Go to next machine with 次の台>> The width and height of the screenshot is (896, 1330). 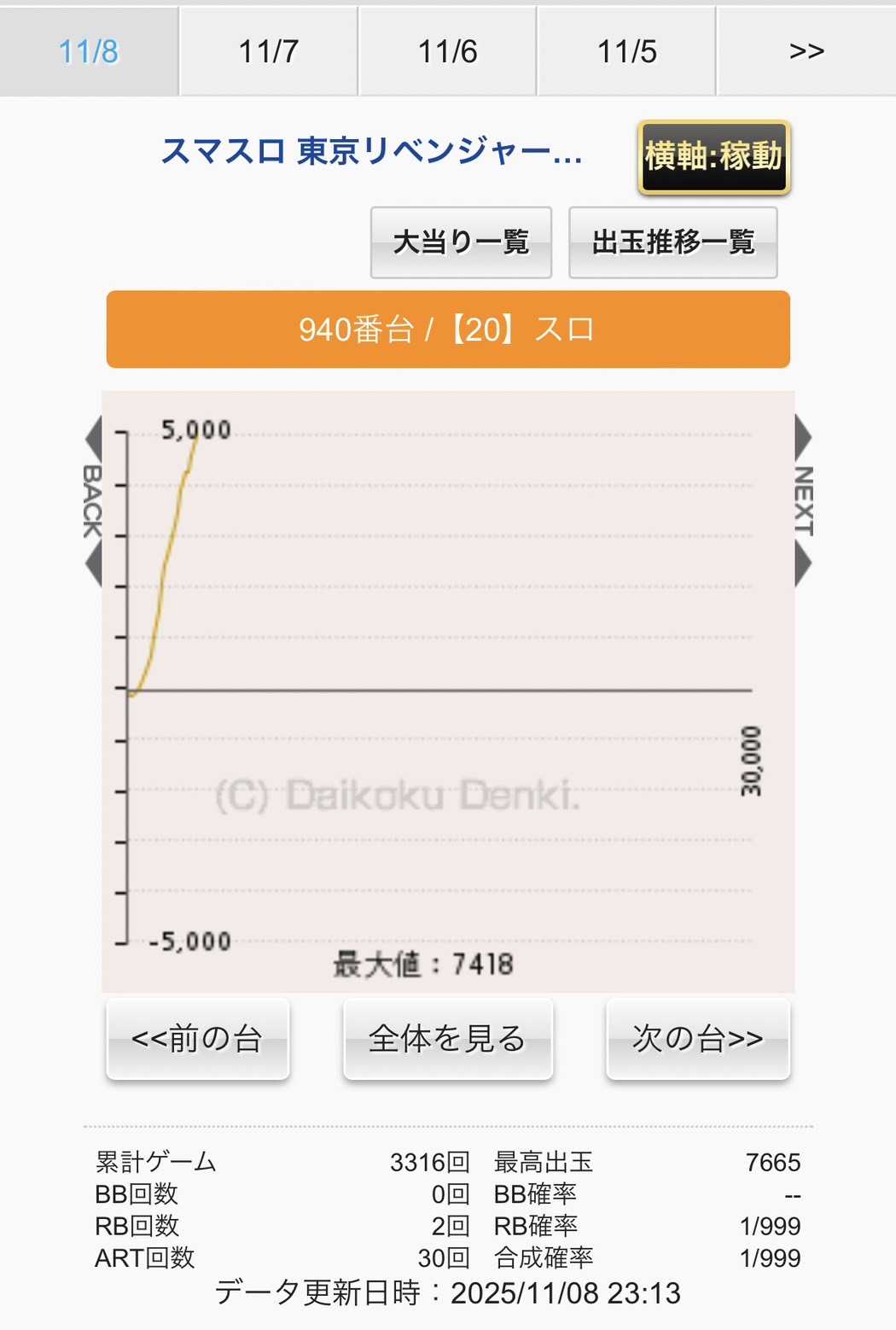click(697, 1038)
